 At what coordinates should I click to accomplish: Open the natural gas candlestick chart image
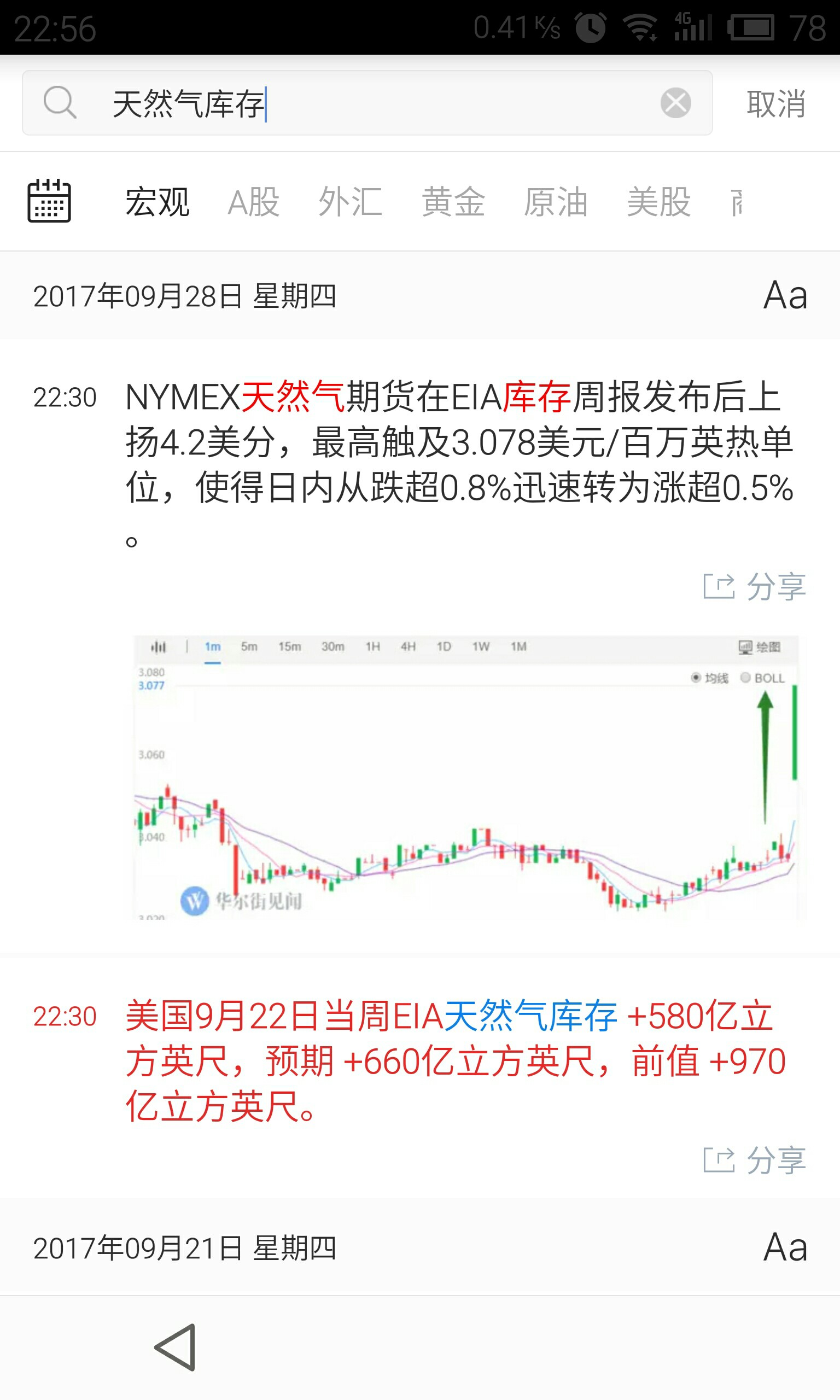coord(470,777)
